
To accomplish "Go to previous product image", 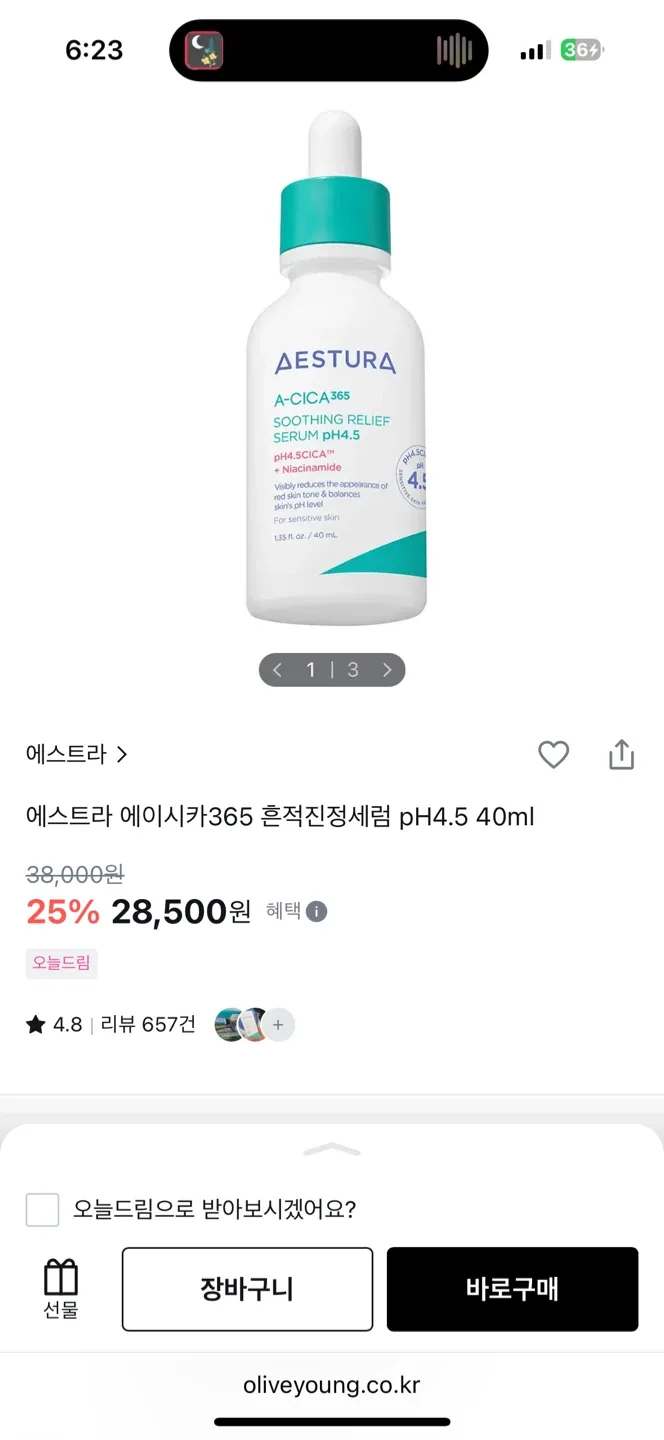I will pyautogui.click(x=278, y=670).
